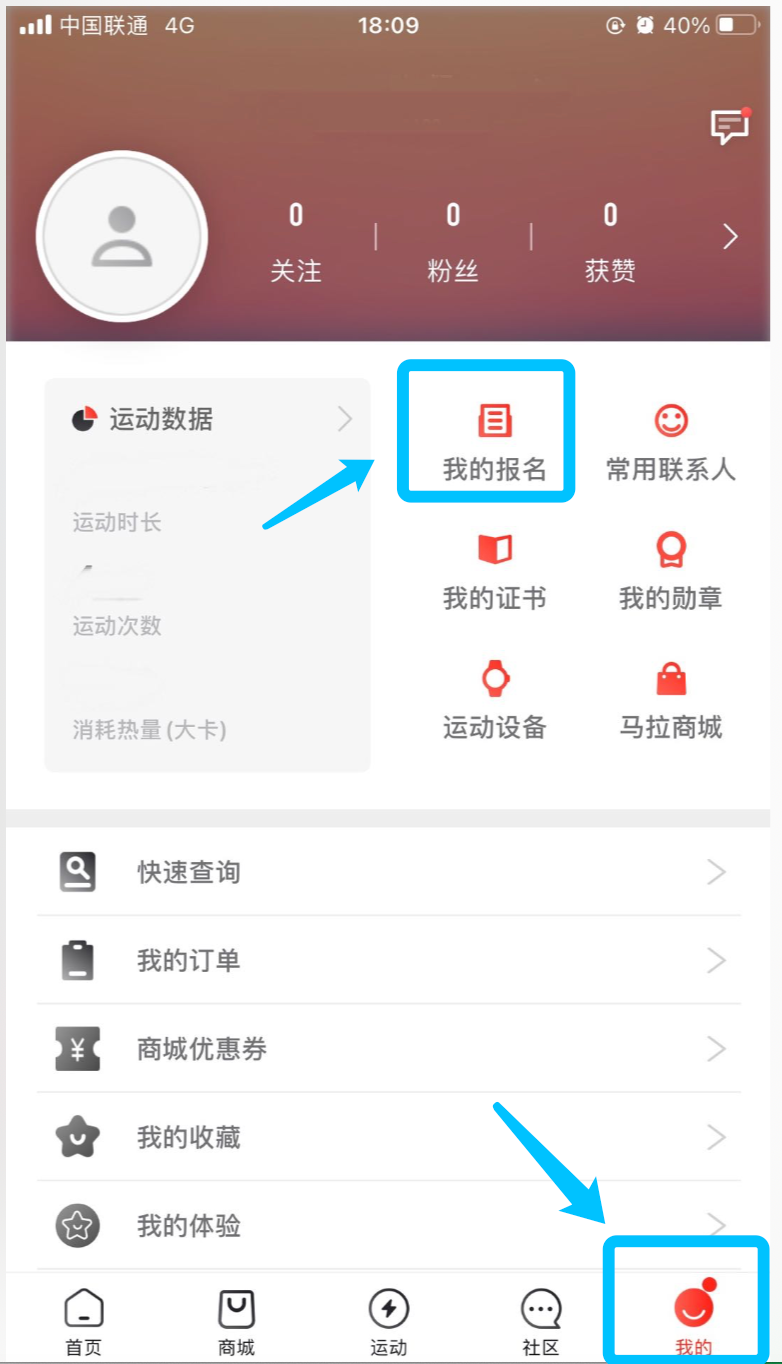Open 运动设备 devices
Viewport: 782px width, 1364px height.
[x=494, y=699]
